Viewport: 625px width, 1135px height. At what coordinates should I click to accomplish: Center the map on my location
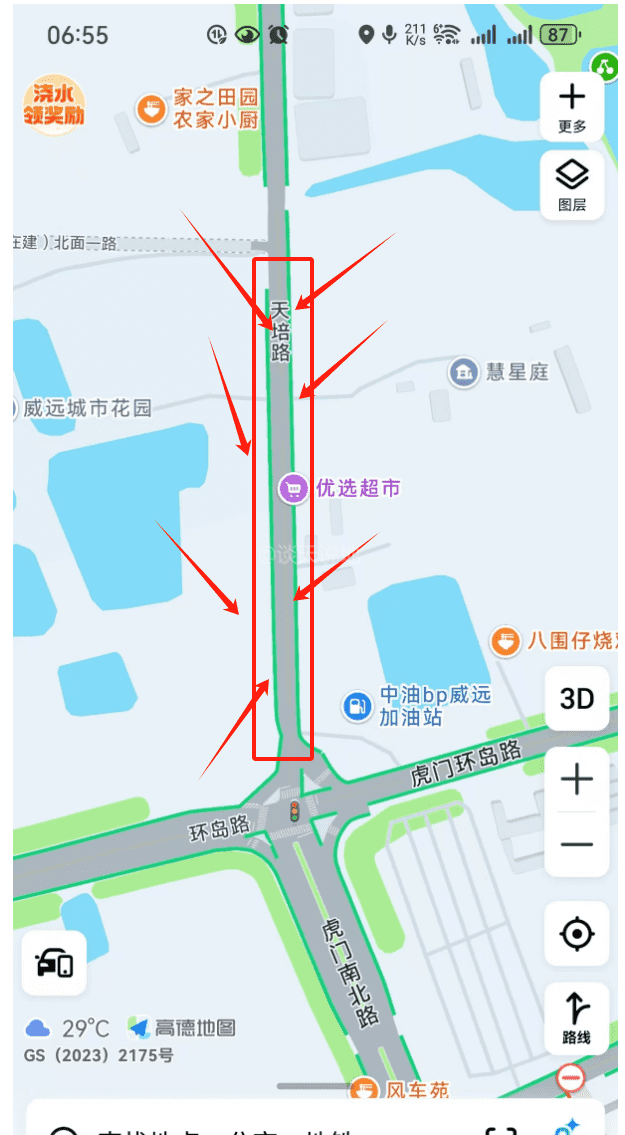[x=577, y=934]
